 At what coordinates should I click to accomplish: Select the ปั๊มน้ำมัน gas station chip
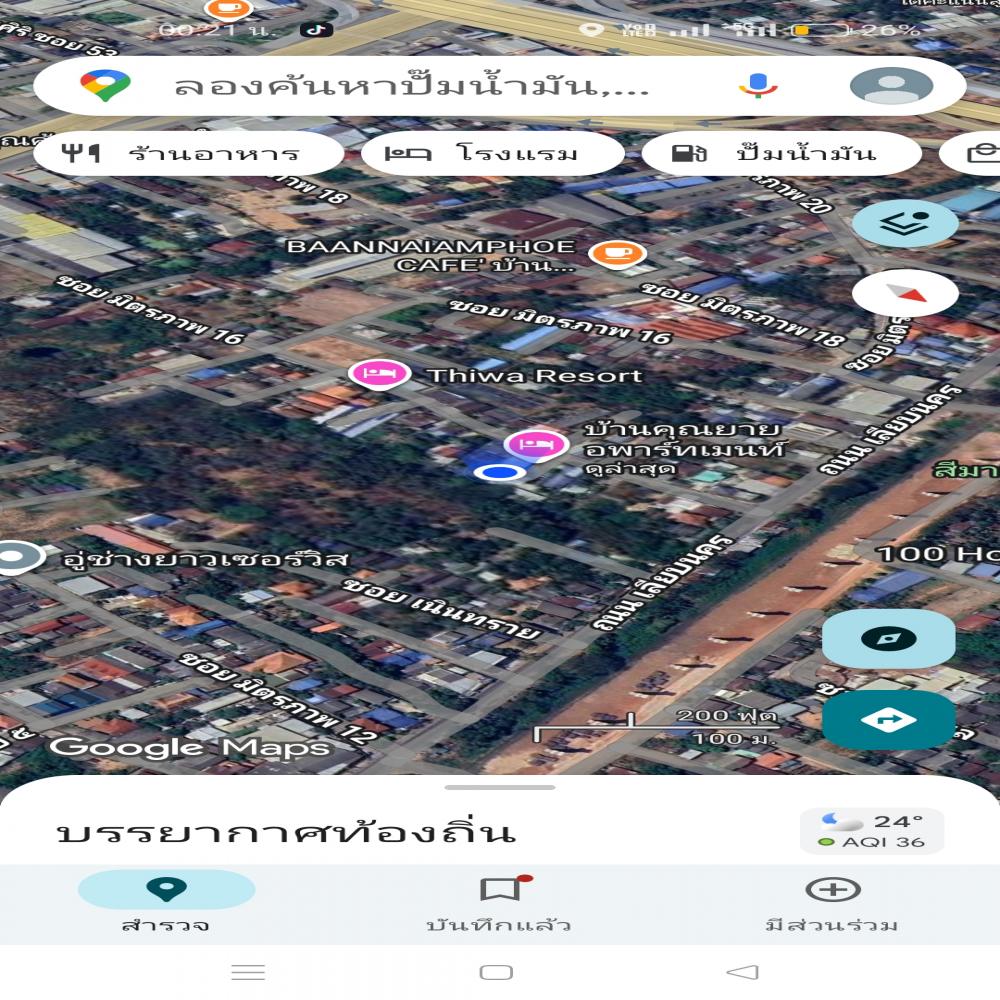click(x=780, y=154)
